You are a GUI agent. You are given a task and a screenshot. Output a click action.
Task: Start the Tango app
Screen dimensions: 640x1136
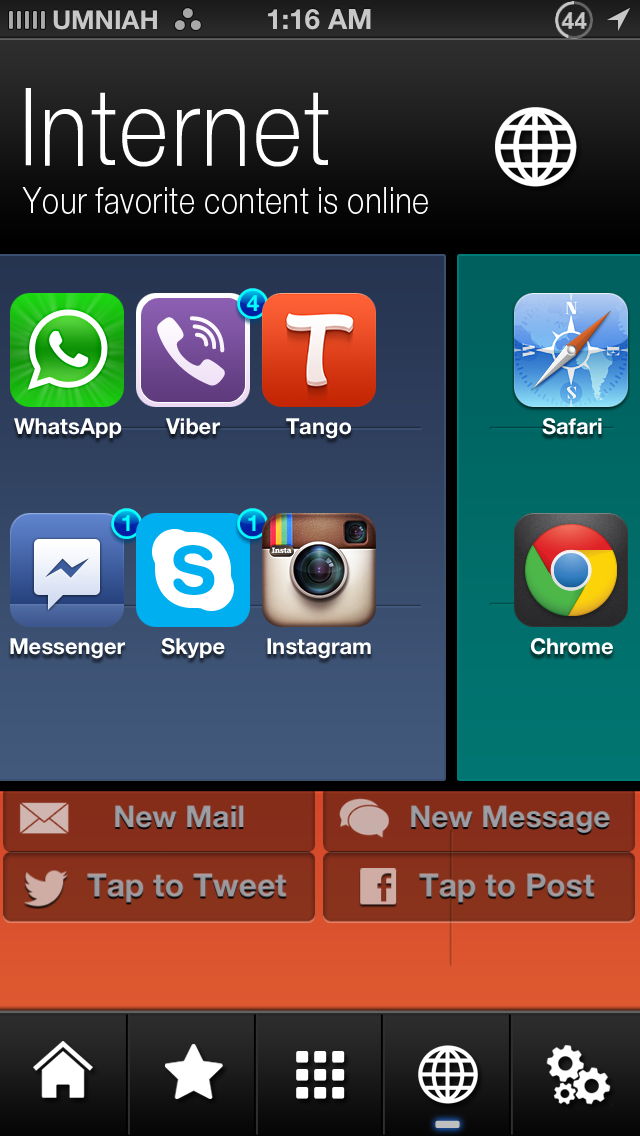click(x=319, y=350)
